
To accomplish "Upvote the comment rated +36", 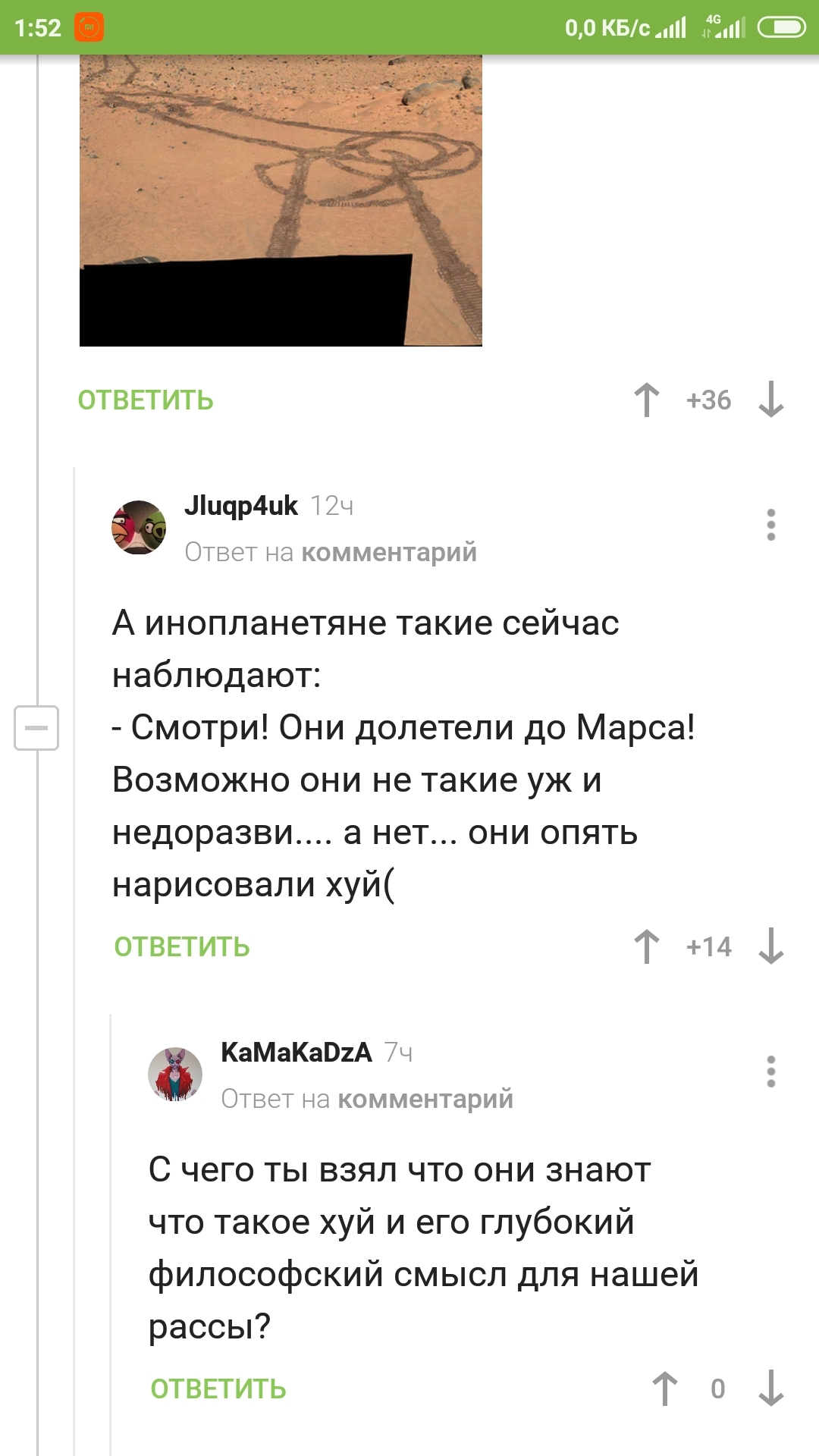I will click(646, 400).
